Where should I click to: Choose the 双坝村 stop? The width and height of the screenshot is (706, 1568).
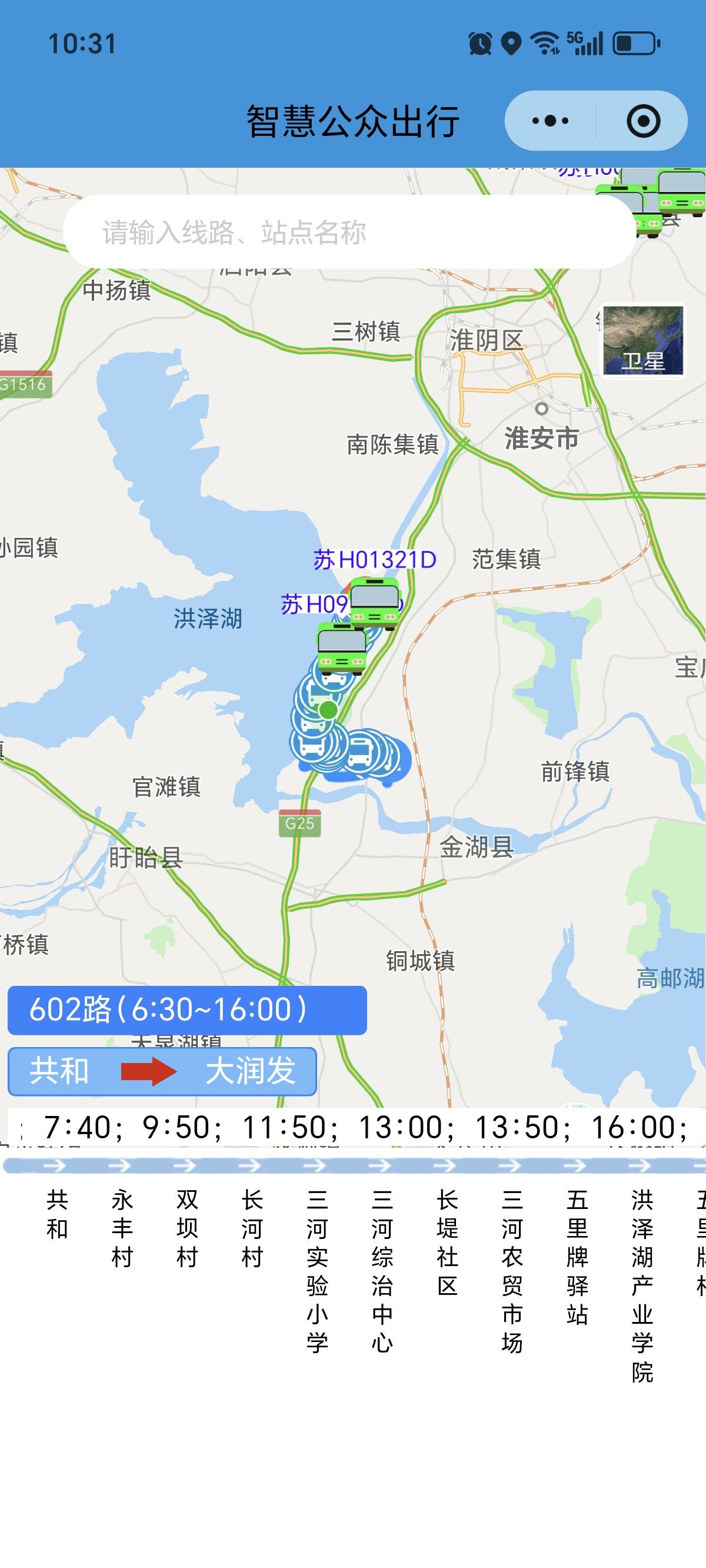(188, 1228)
